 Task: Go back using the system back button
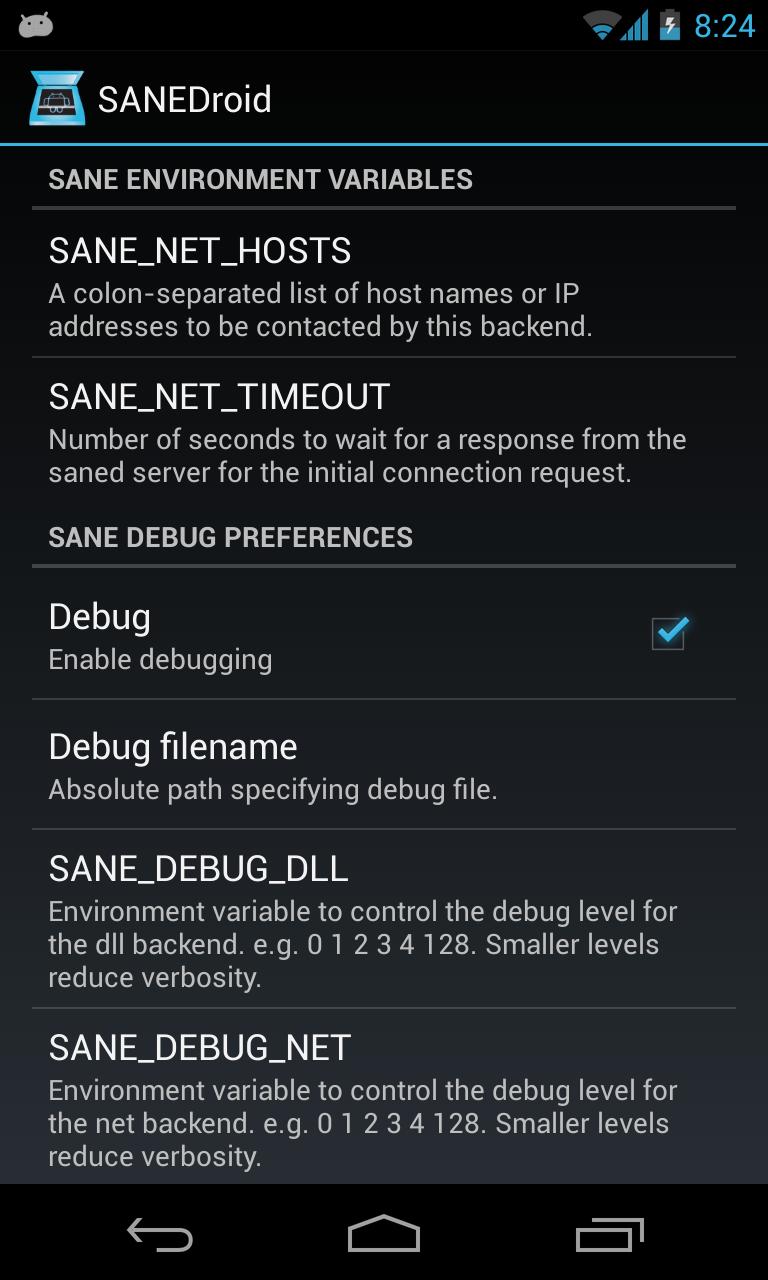coord(160,1234)
